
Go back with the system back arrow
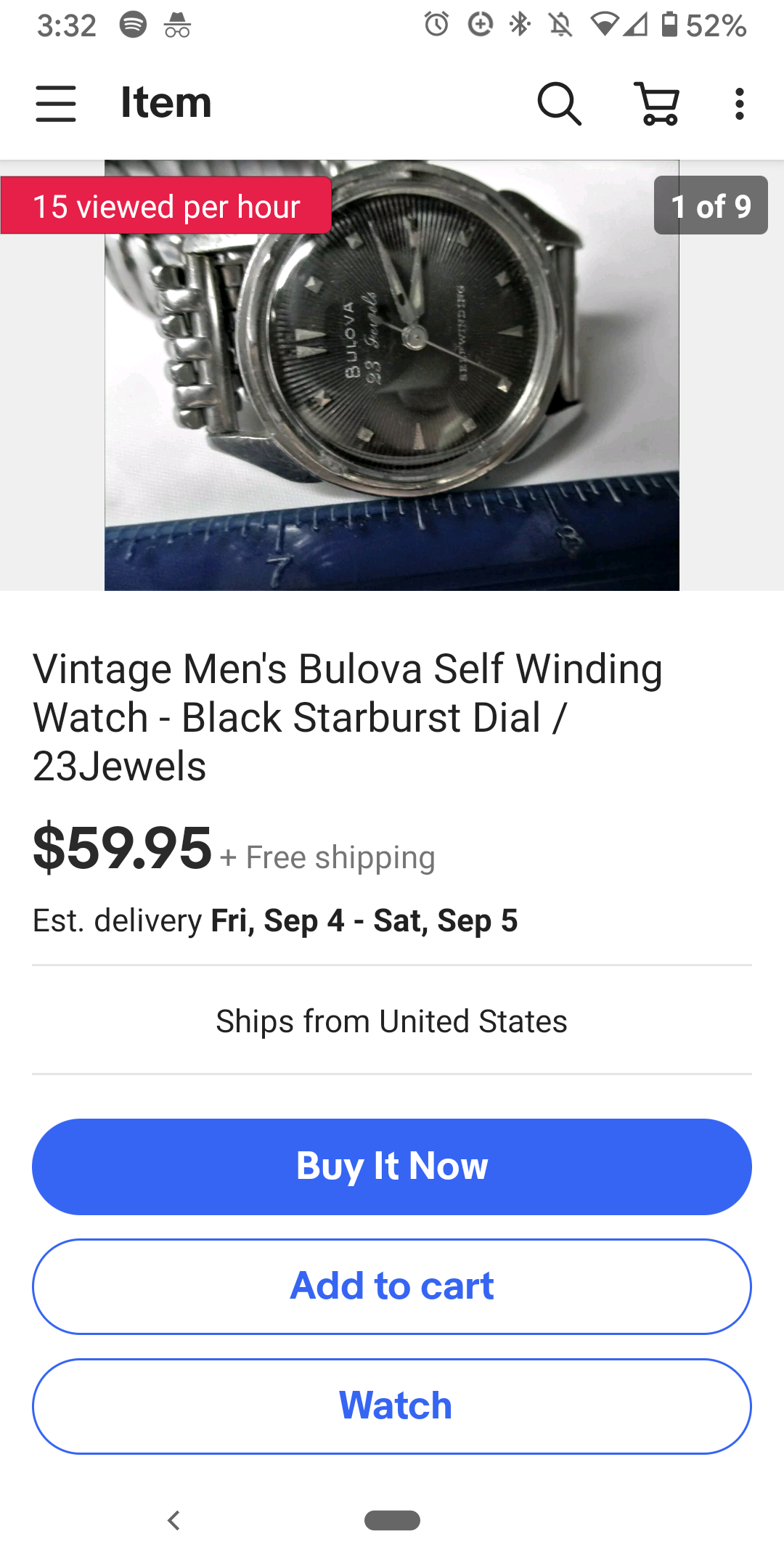(173, 1520)
